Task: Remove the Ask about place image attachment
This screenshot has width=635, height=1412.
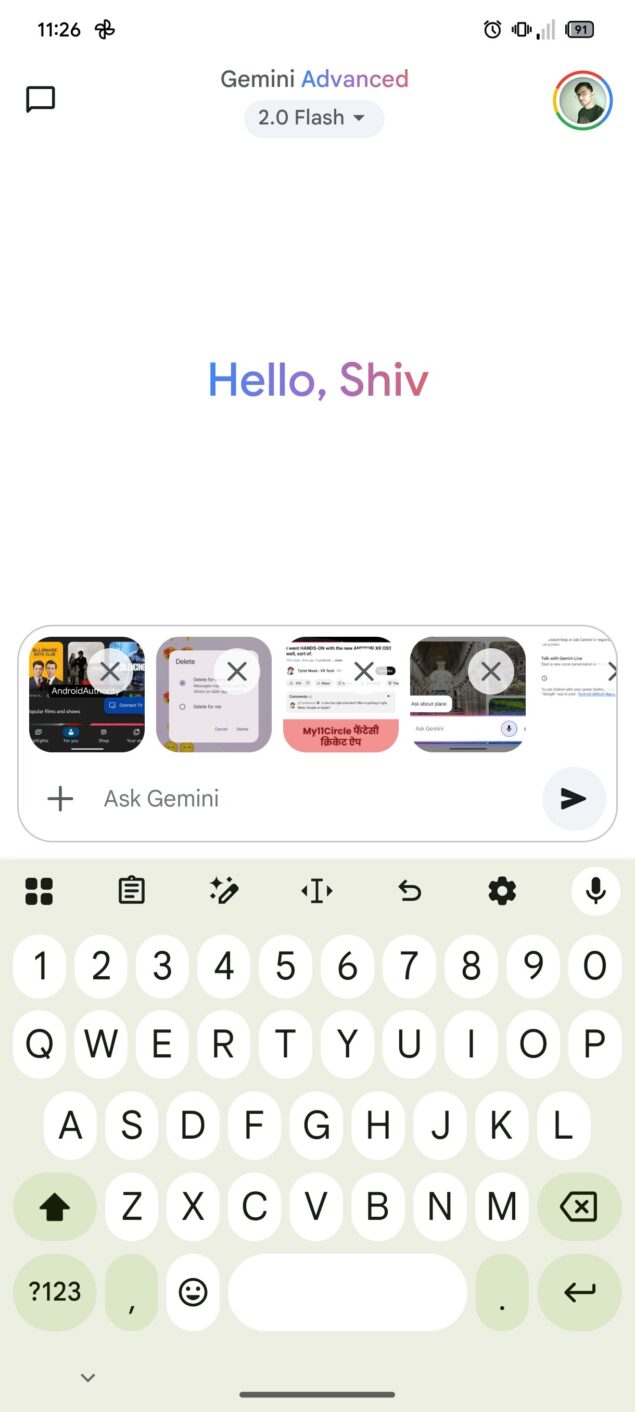Action: coord(491,672)
